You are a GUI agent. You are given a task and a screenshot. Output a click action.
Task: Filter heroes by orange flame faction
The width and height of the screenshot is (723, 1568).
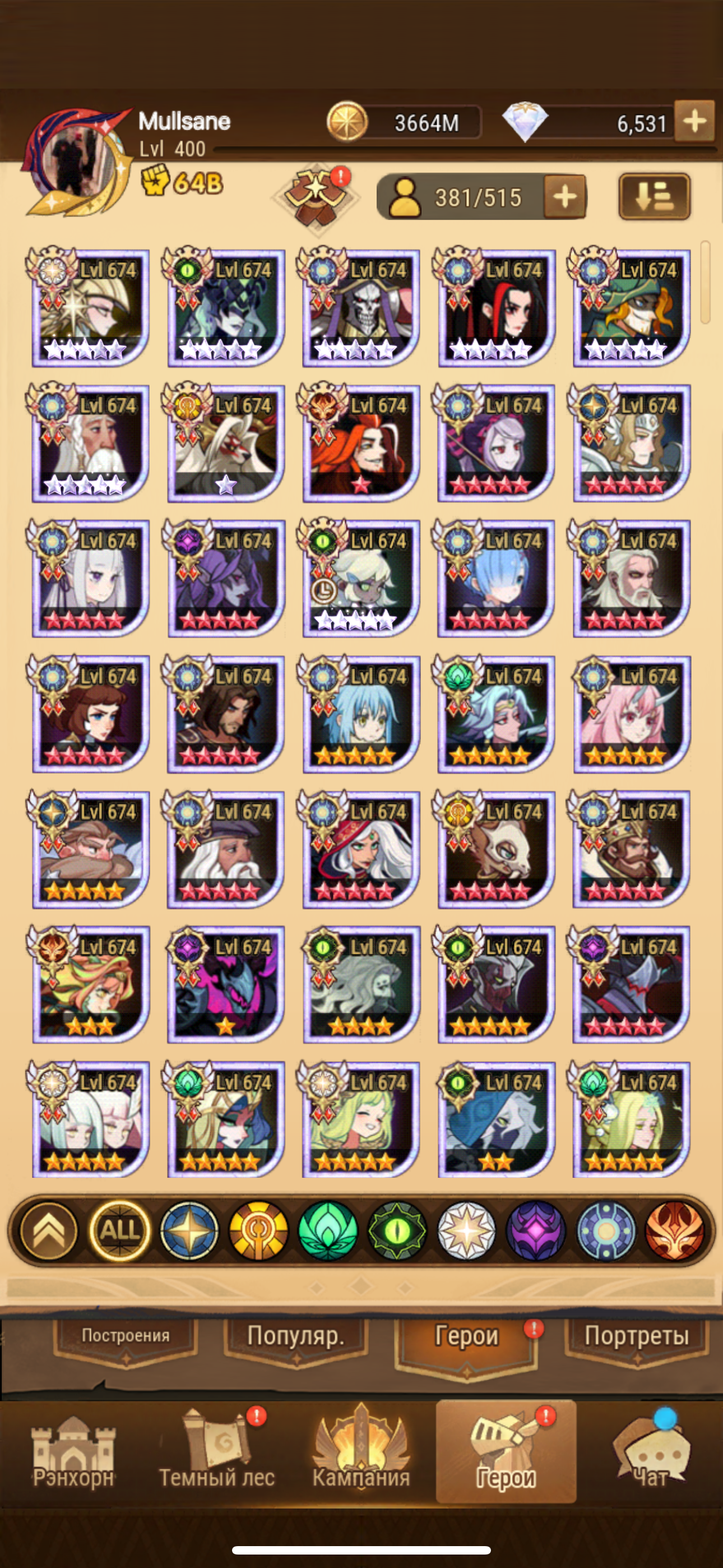[x=674, y=1231]
